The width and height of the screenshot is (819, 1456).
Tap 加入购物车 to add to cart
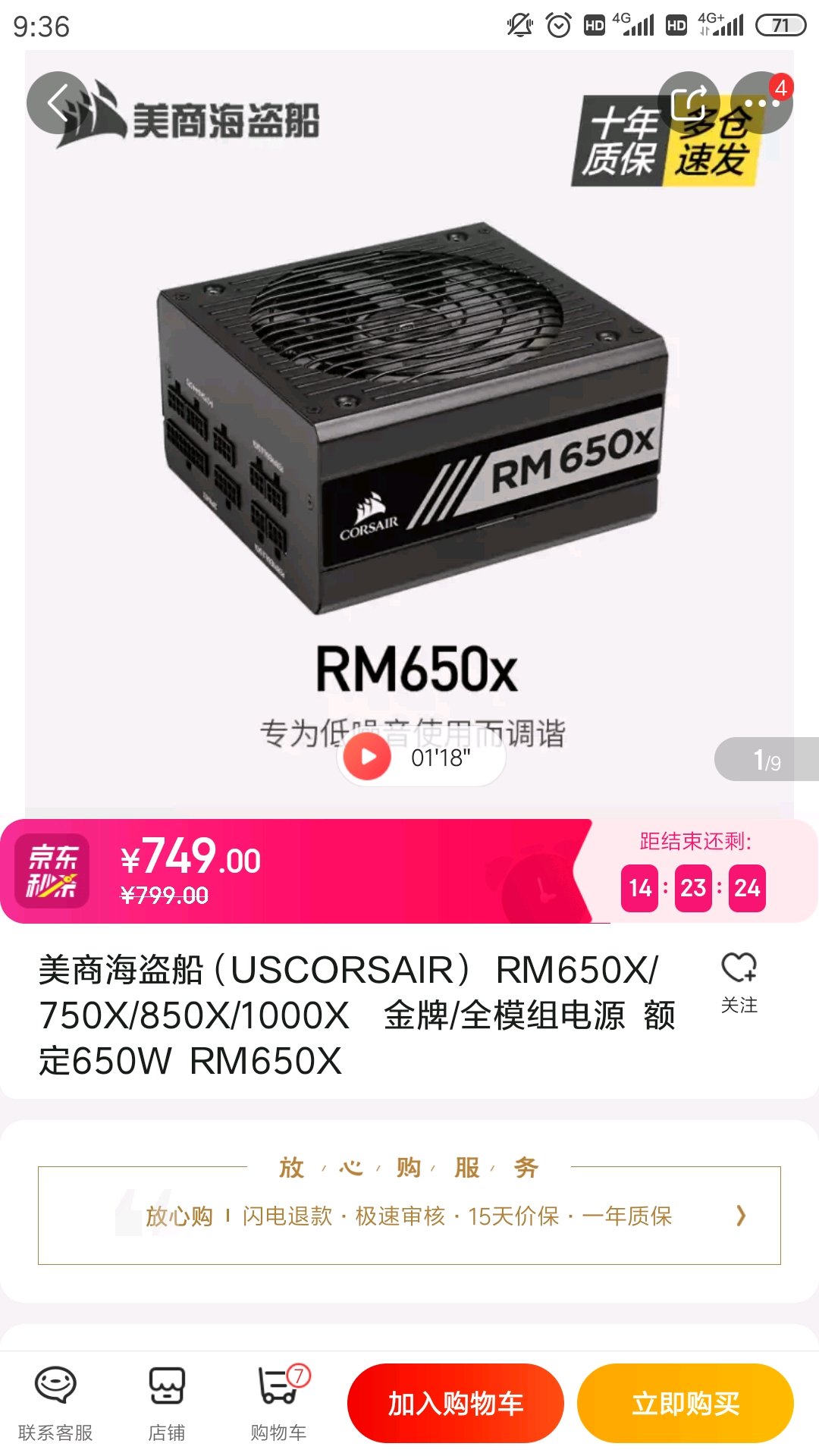(x=456, y=1403)
